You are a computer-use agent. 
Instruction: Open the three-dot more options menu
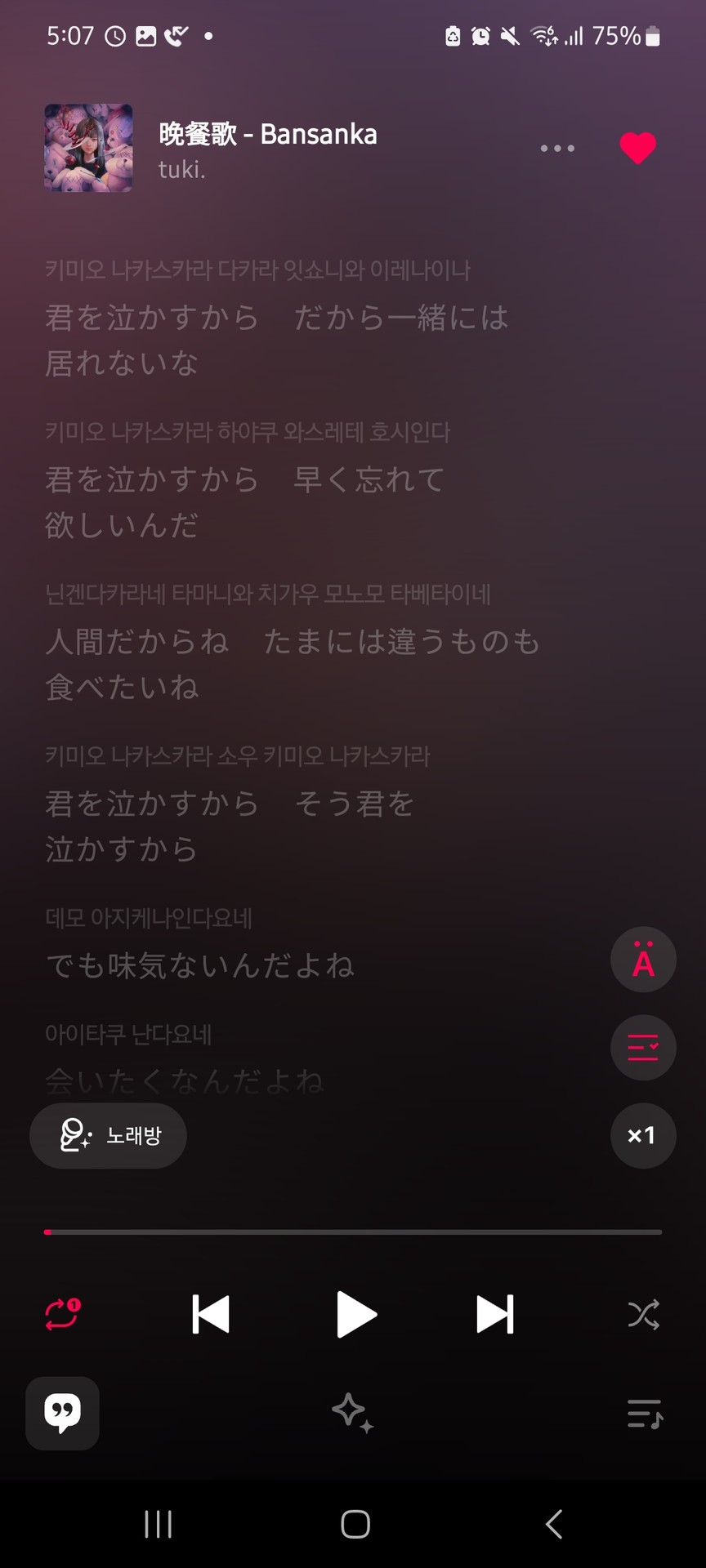point(557,148)
